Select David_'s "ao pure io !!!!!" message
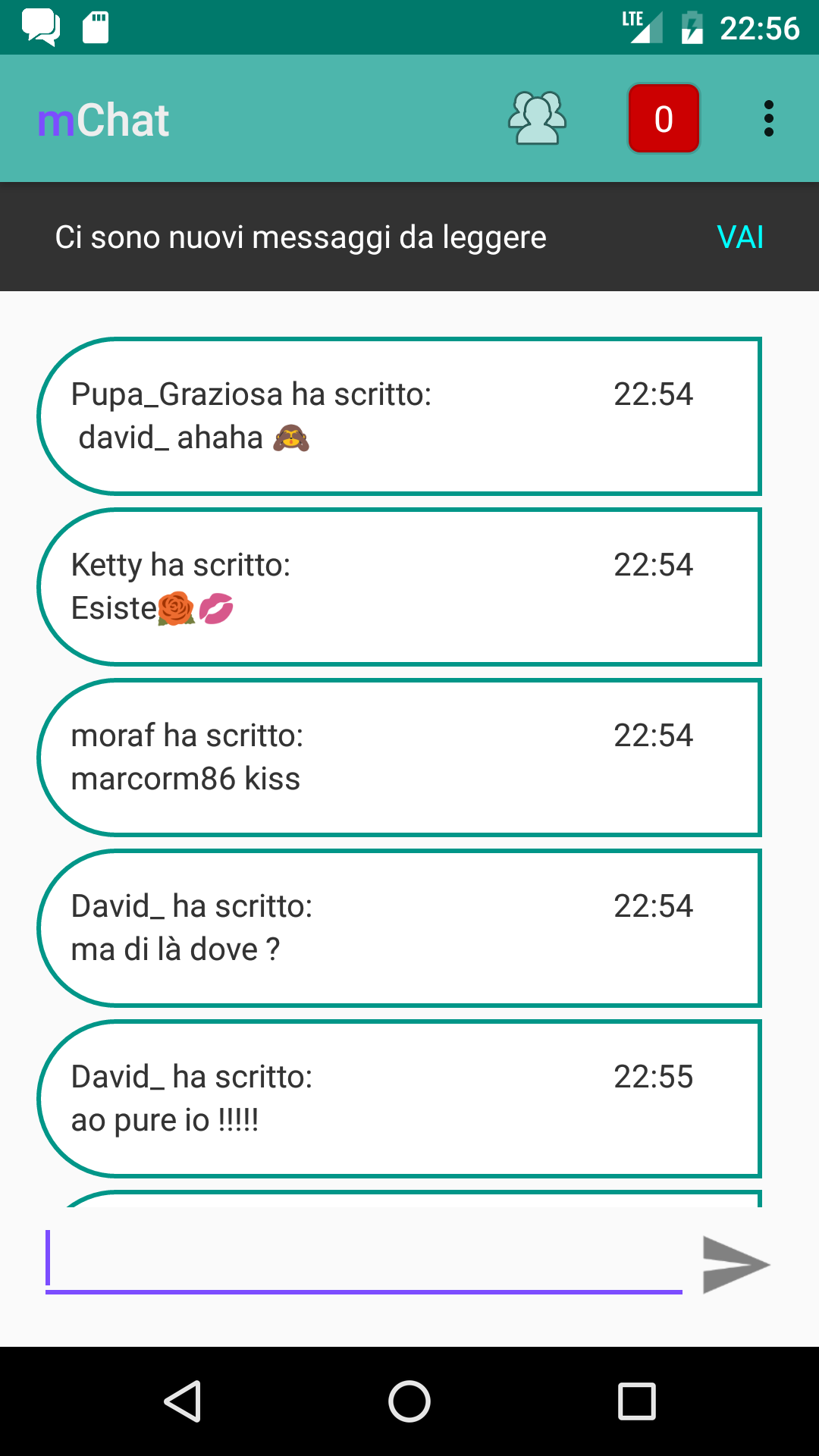 pos(400,1099)
